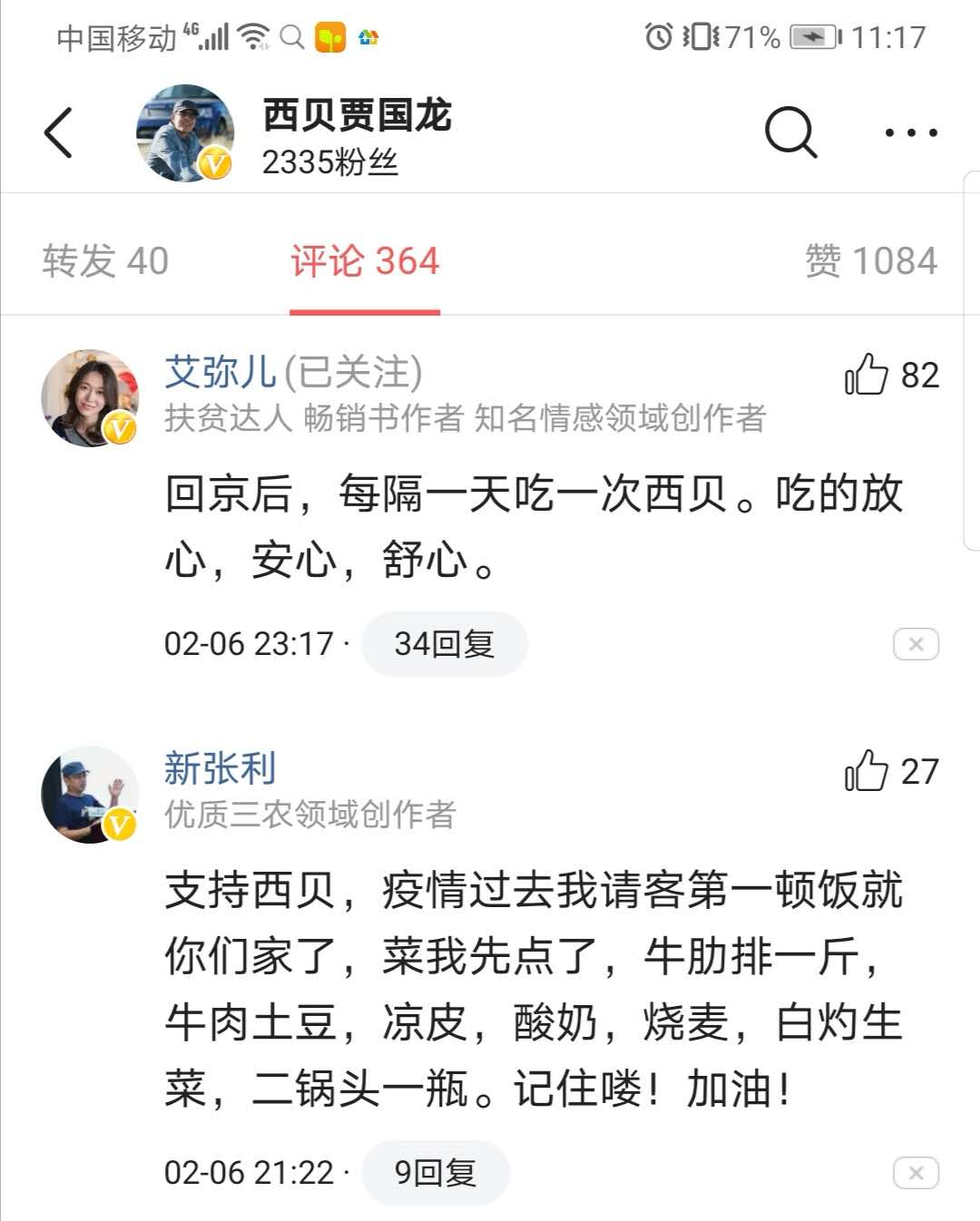Viewport: 980px width, 1221px height.
Task: Switch to the 赞 1084 tab
Action: click(x=873, y=260)
